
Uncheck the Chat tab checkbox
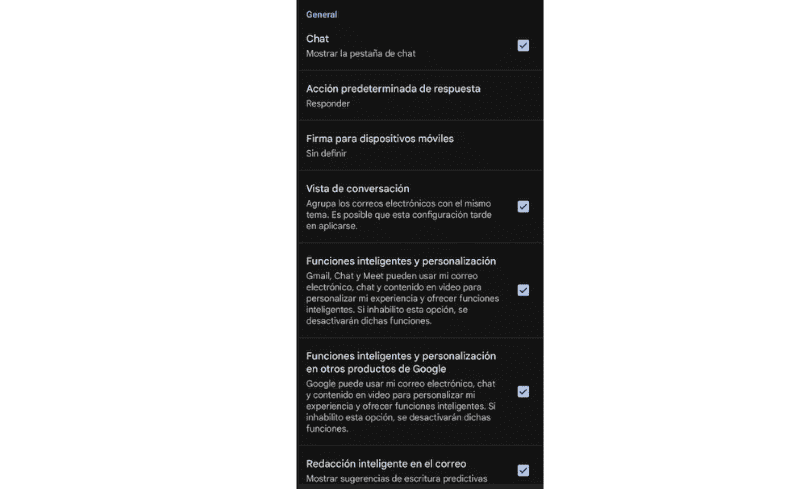pos(523,46)
